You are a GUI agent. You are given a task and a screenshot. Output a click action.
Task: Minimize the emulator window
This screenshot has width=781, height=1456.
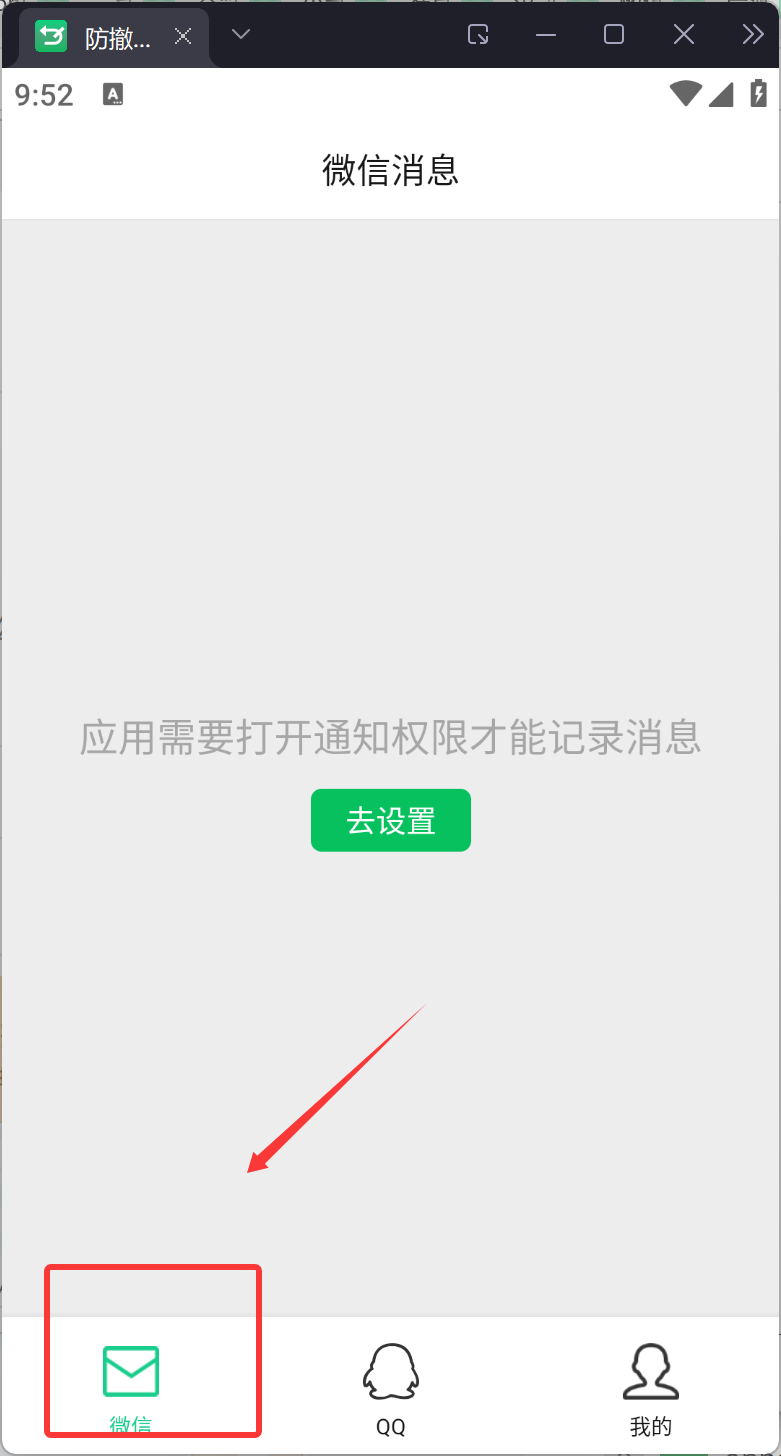coord(546,35)
